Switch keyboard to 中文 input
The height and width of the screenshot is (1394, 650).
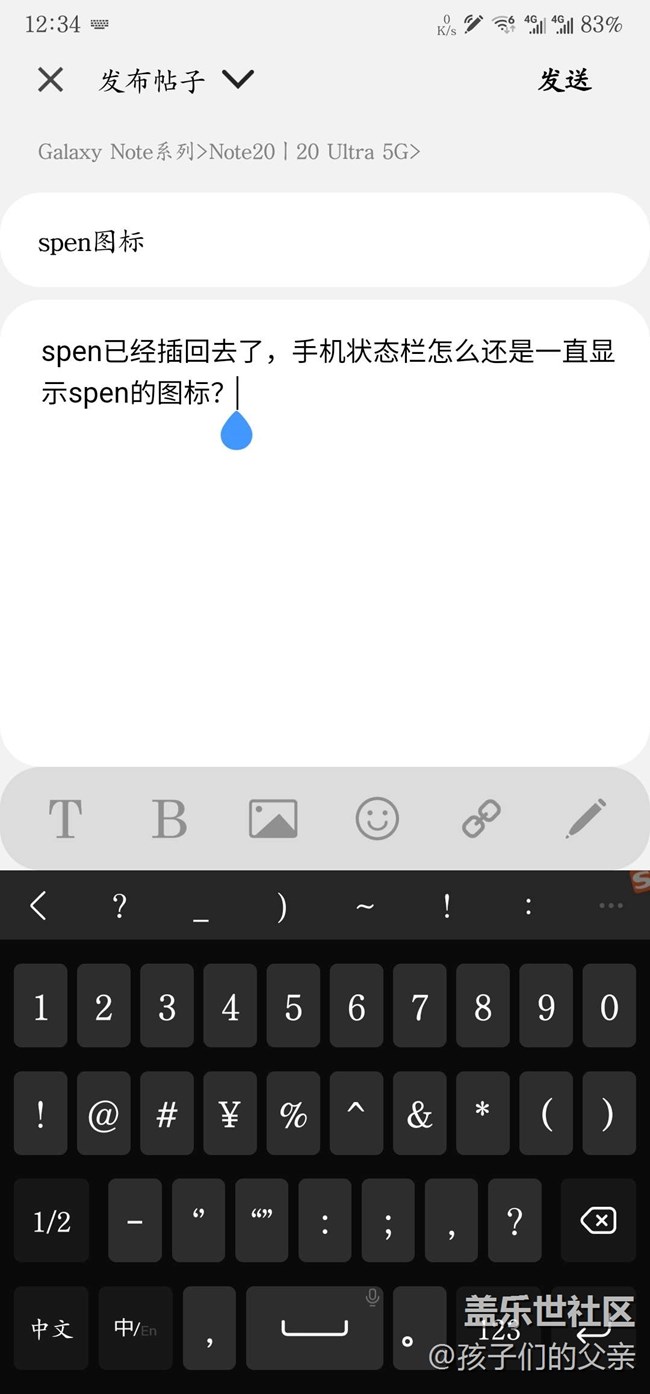[51, 1328]
